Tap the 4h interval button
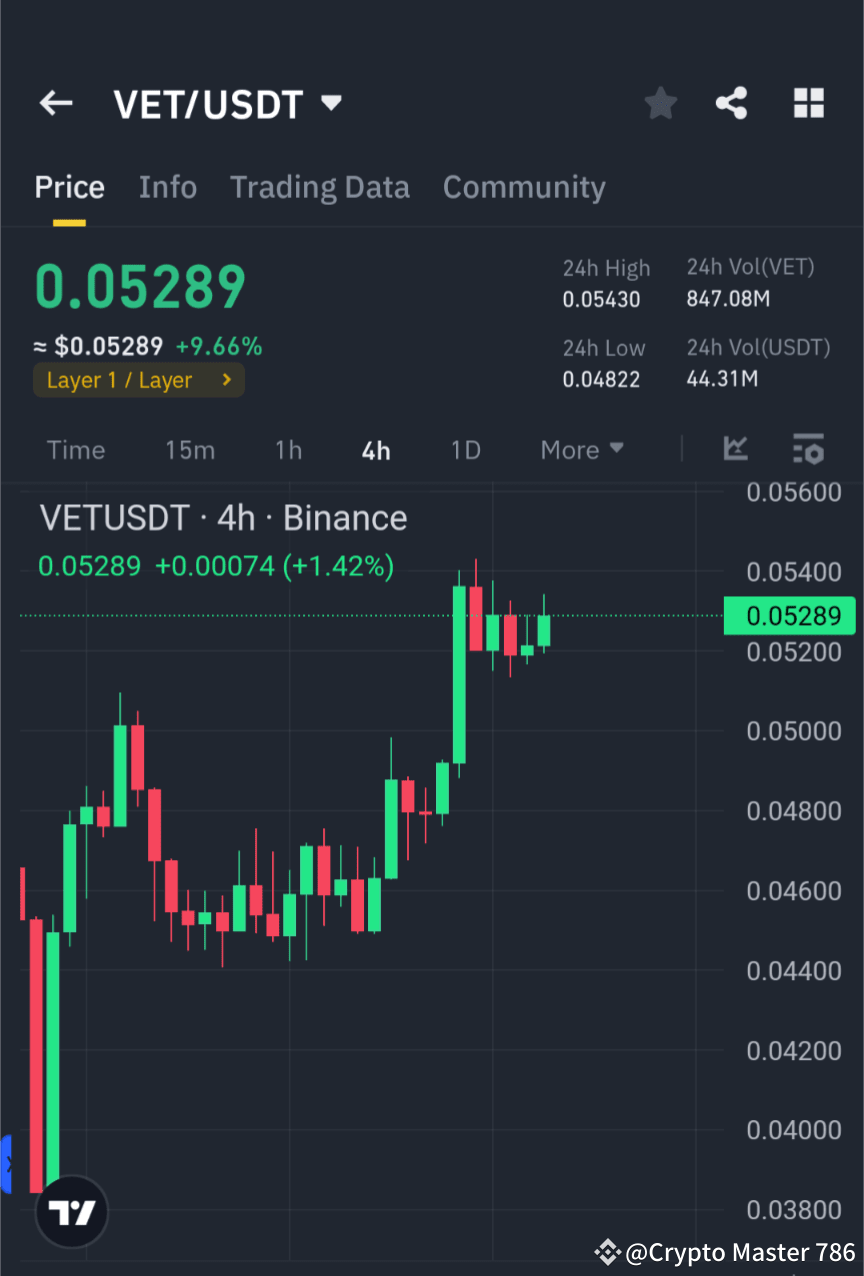The height and width of the screenshot is (1276, 864). point(376,450)
